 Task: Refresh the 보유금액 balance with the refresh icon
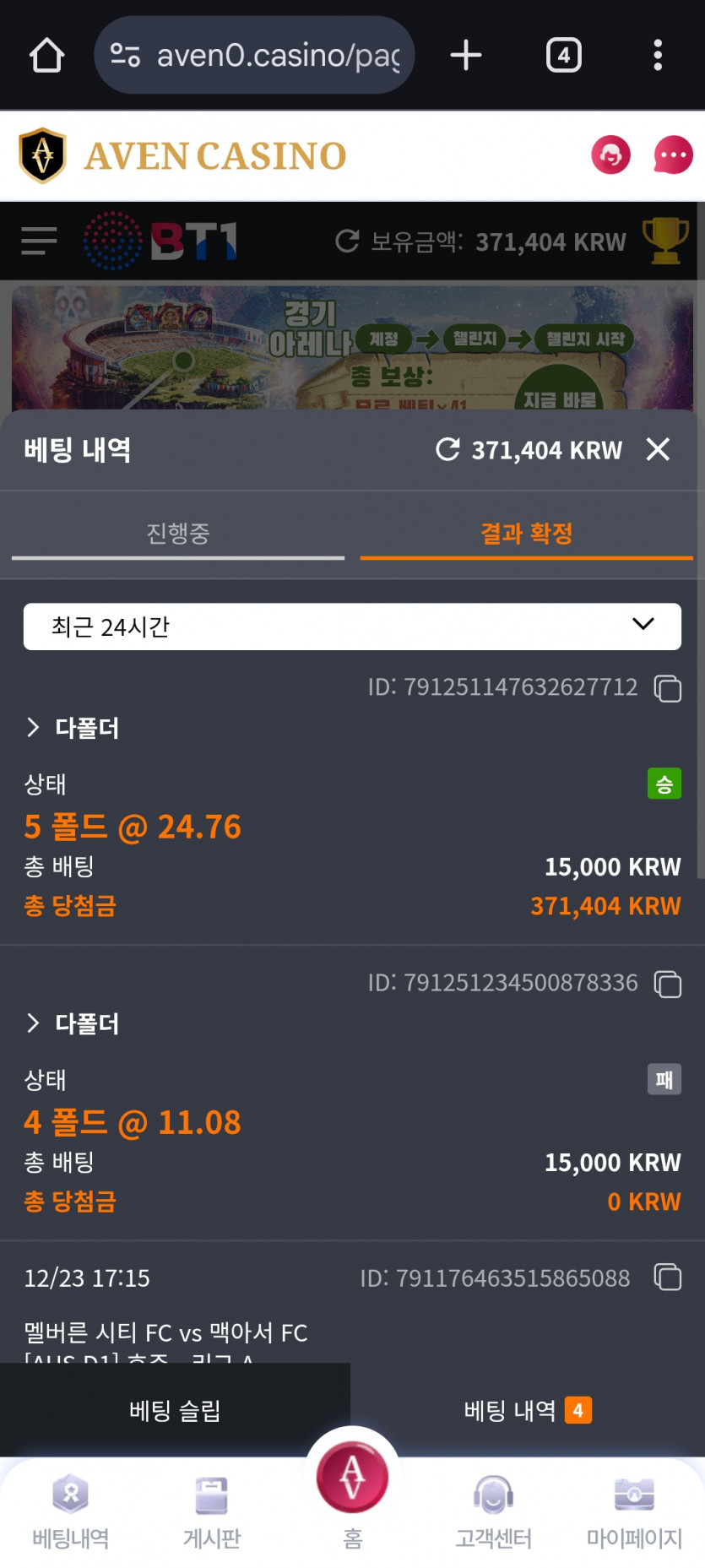coord(347,241)
